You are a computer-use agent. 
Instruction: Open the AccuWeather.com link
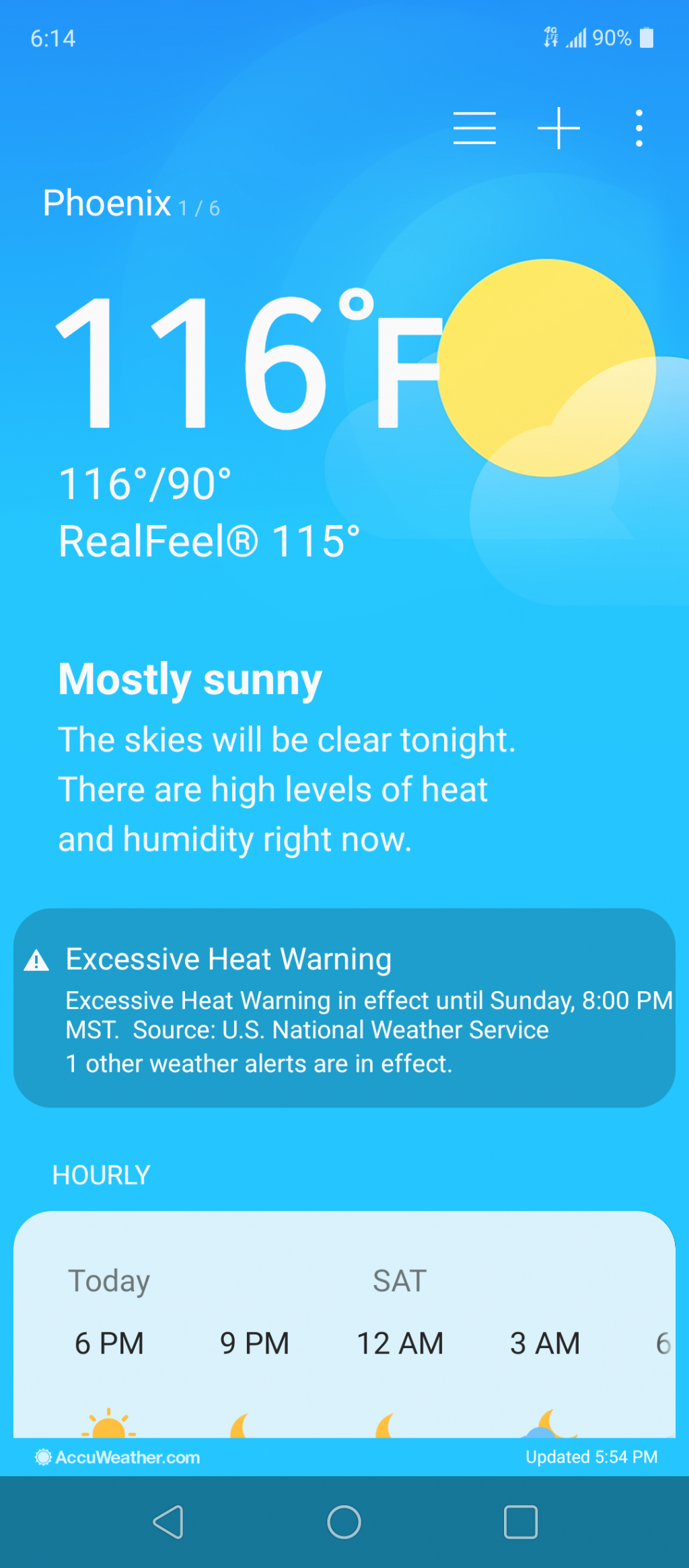click(118, 1457)
